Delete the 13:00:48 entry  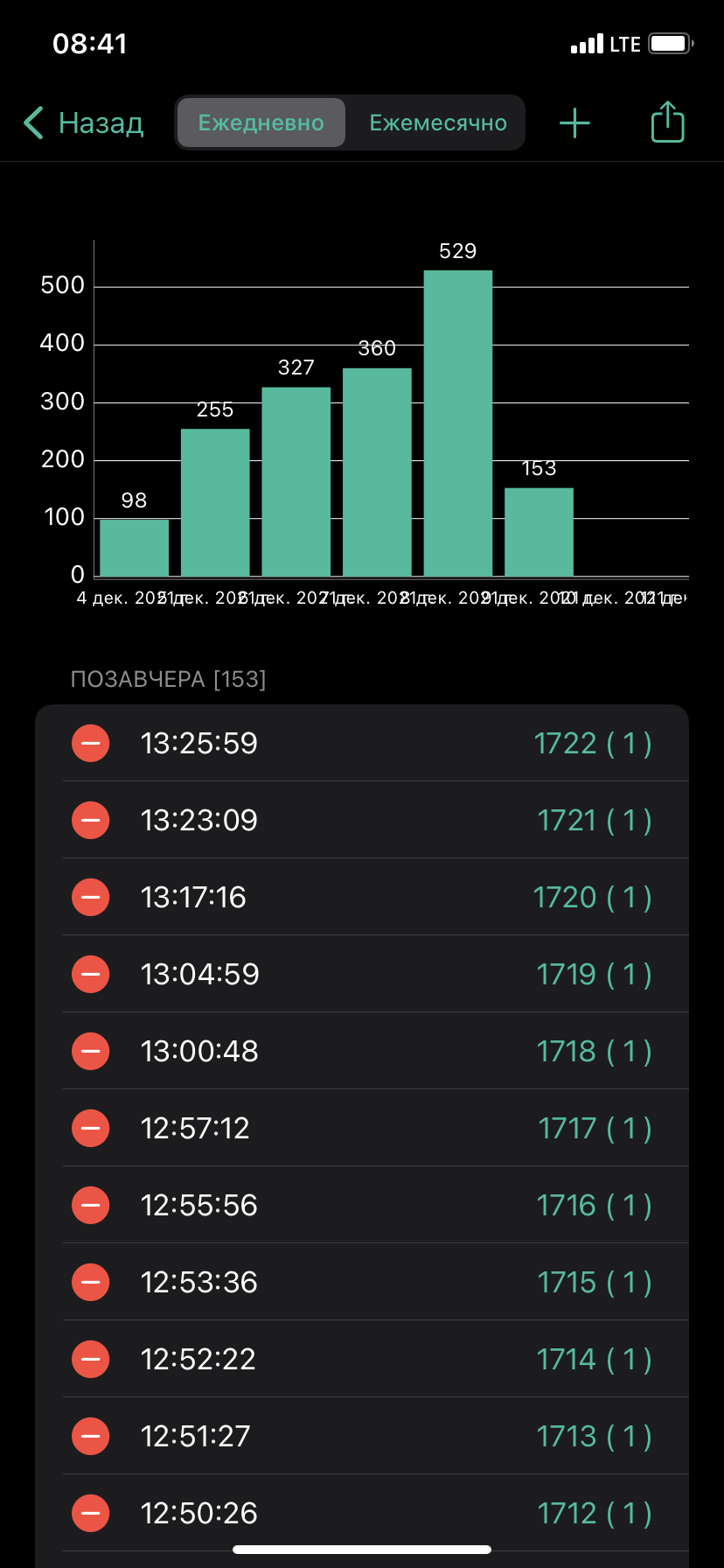pyautogui.click(x=90, y=1052)
